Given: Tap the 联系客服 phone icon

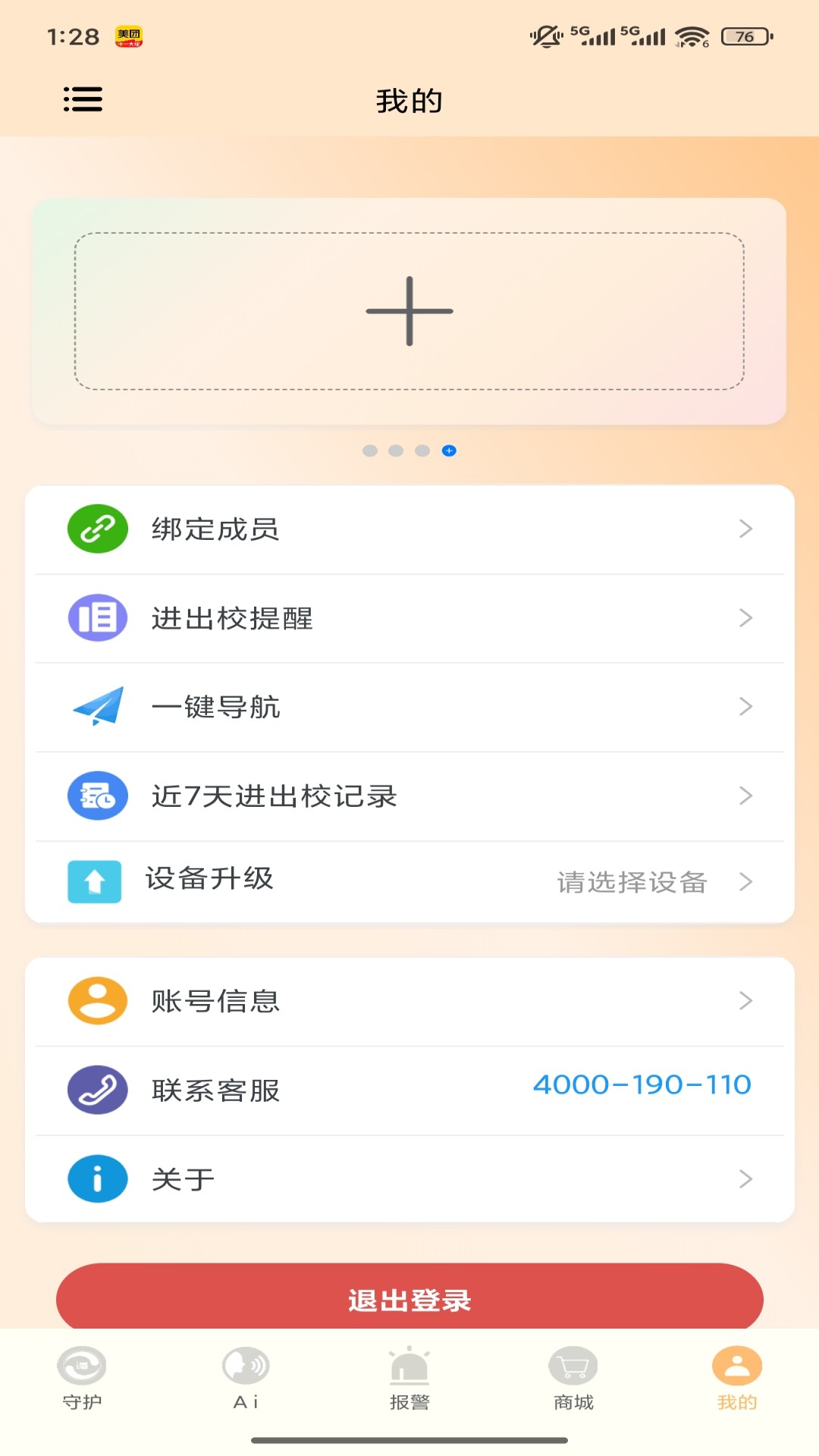Looking at the screenshot, I should click(x=96, y=1090).
